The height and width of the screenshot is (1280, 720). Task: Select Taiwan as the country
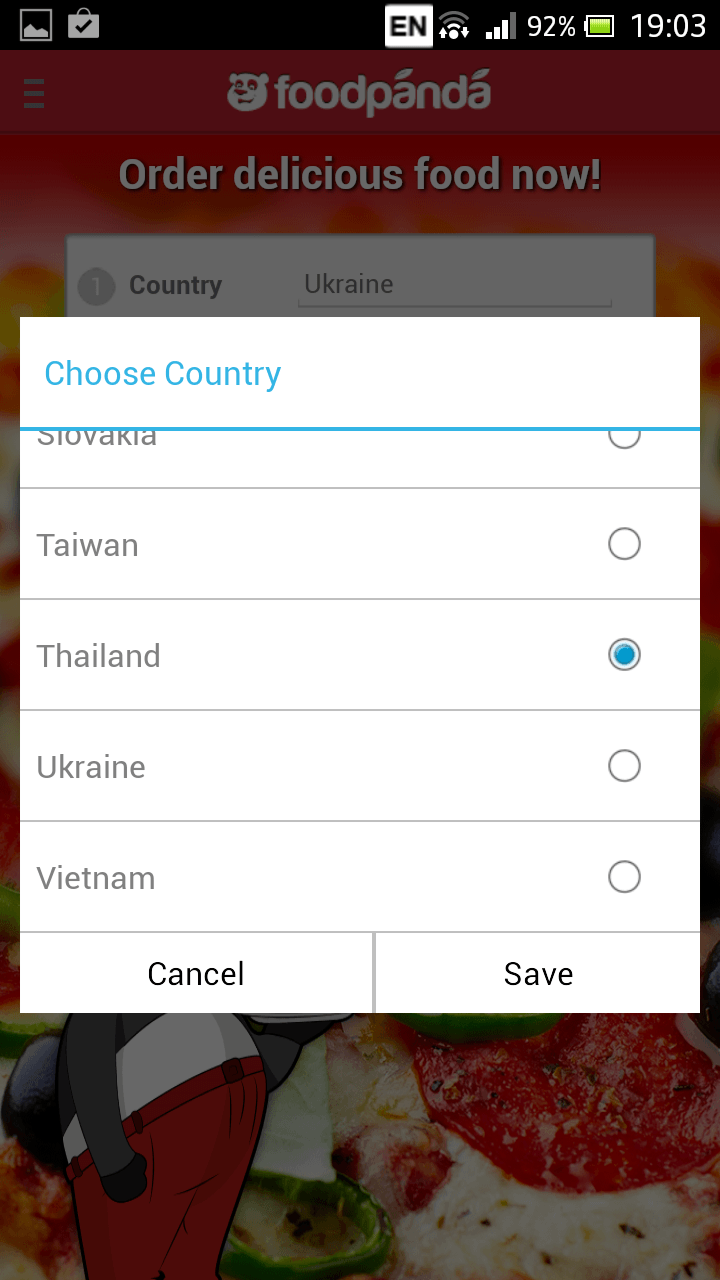[359, 544]
